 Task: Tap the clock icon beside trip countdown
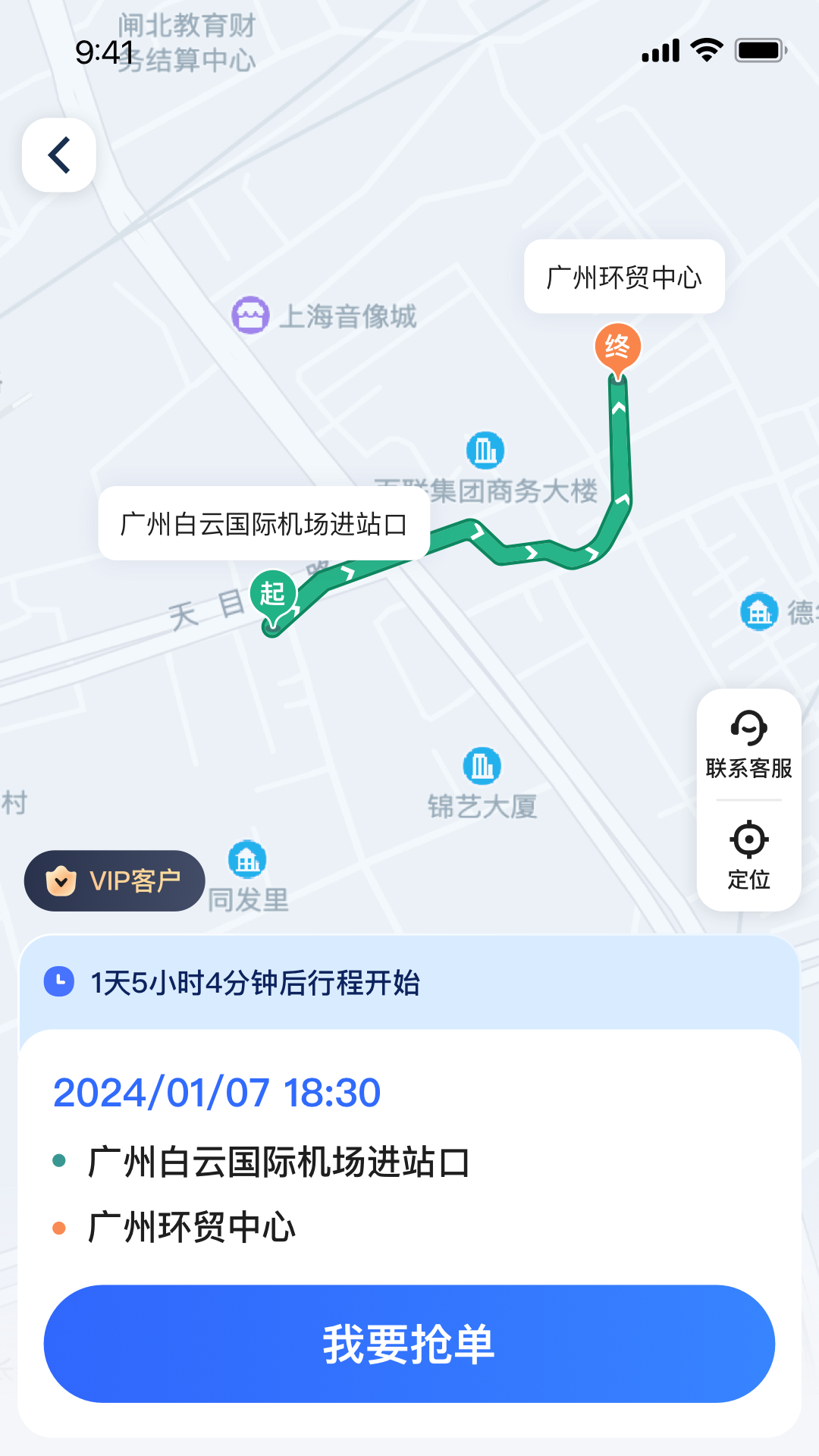click(58, 981)
